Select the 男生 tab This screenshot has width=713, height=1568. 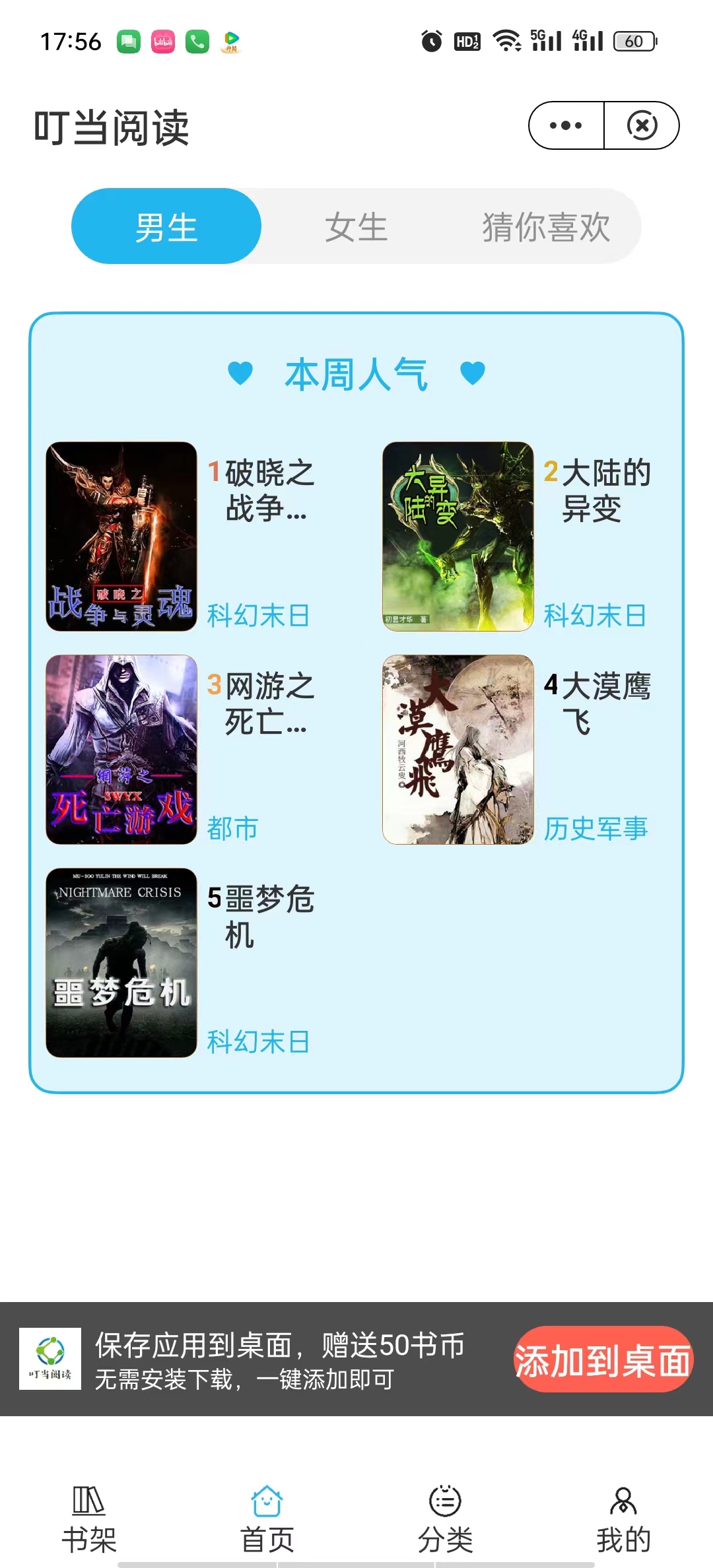click(x=166, y=226)
